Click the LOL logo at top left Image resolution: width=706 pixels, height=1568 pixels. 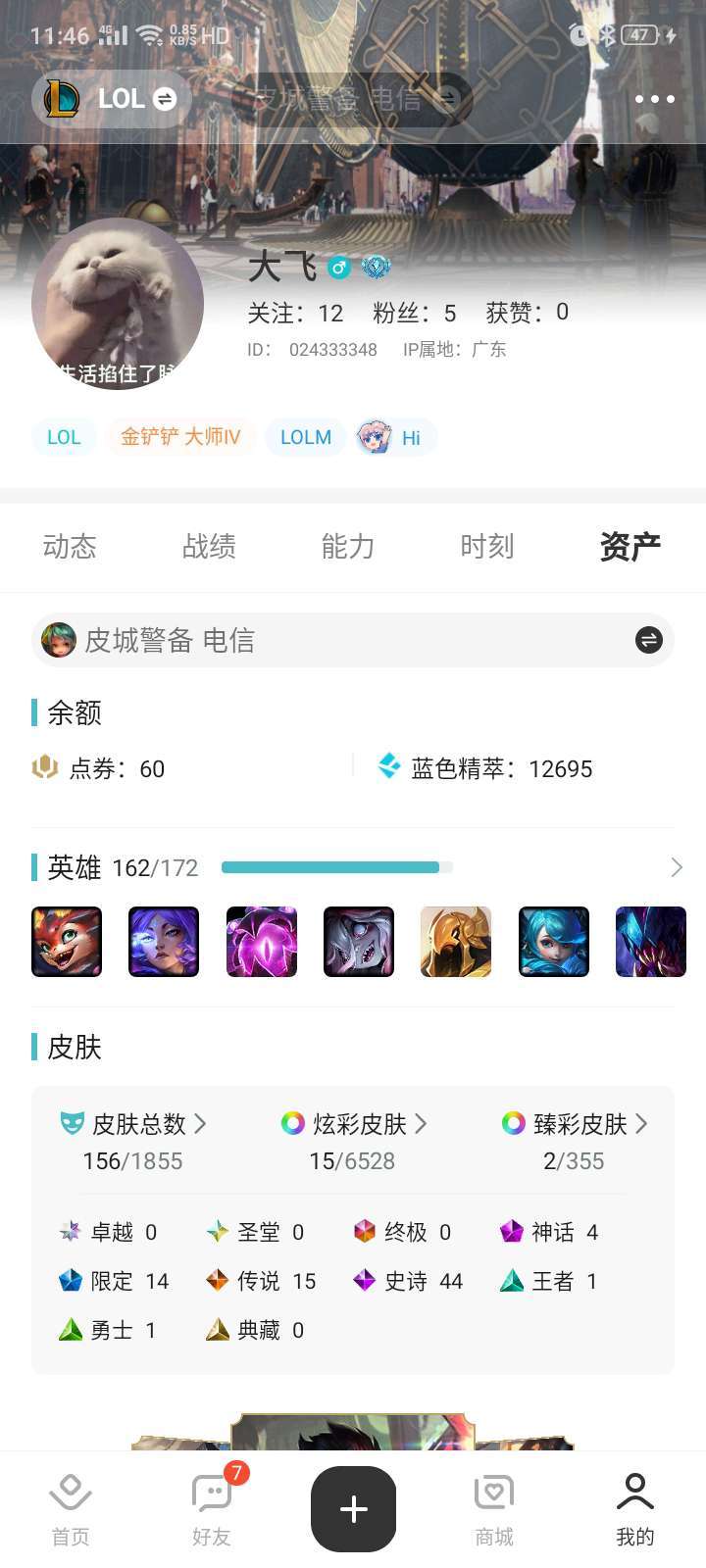pos(62,98)
